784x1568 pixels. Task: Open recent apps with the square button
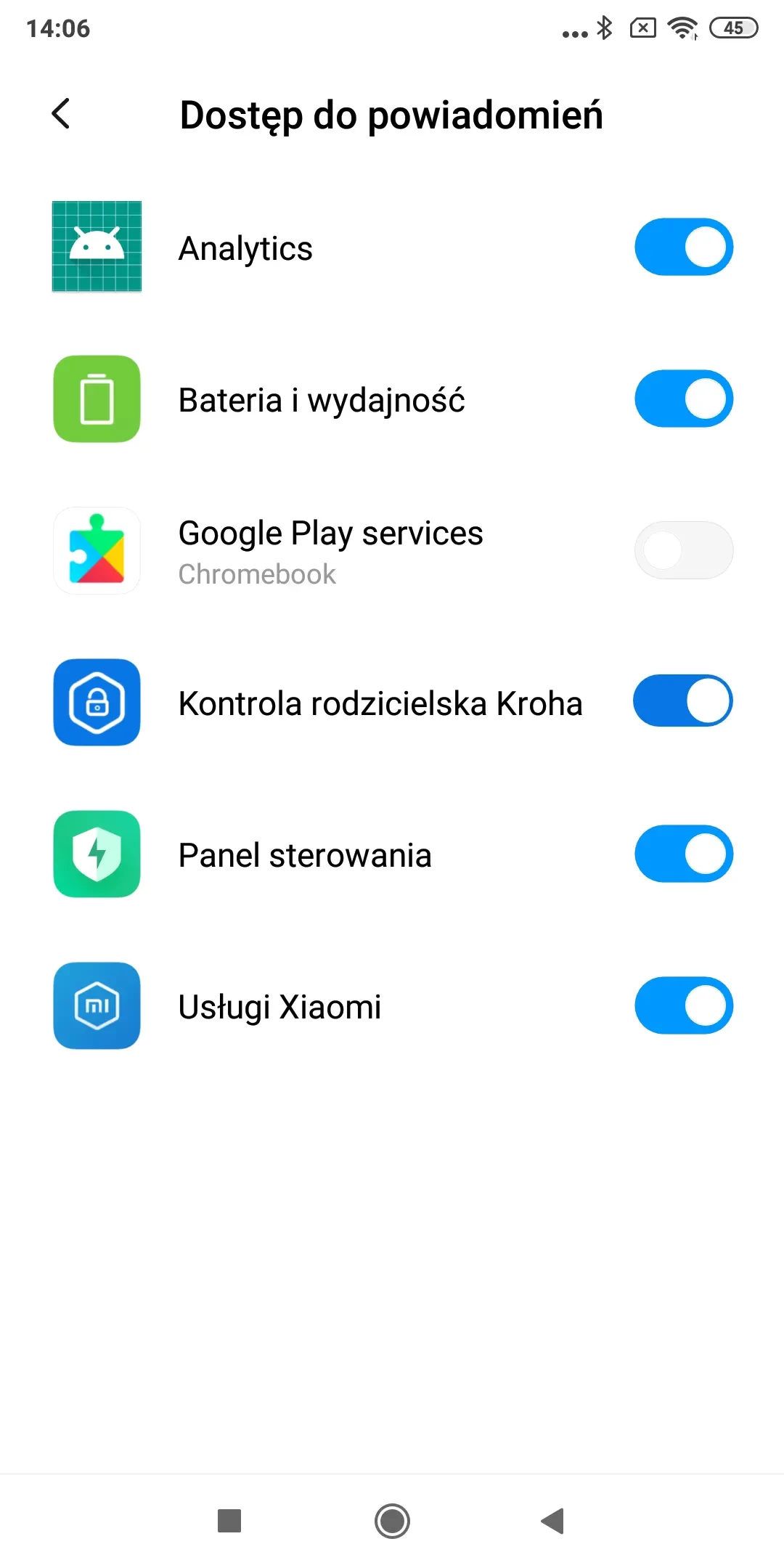[229, 1521]
